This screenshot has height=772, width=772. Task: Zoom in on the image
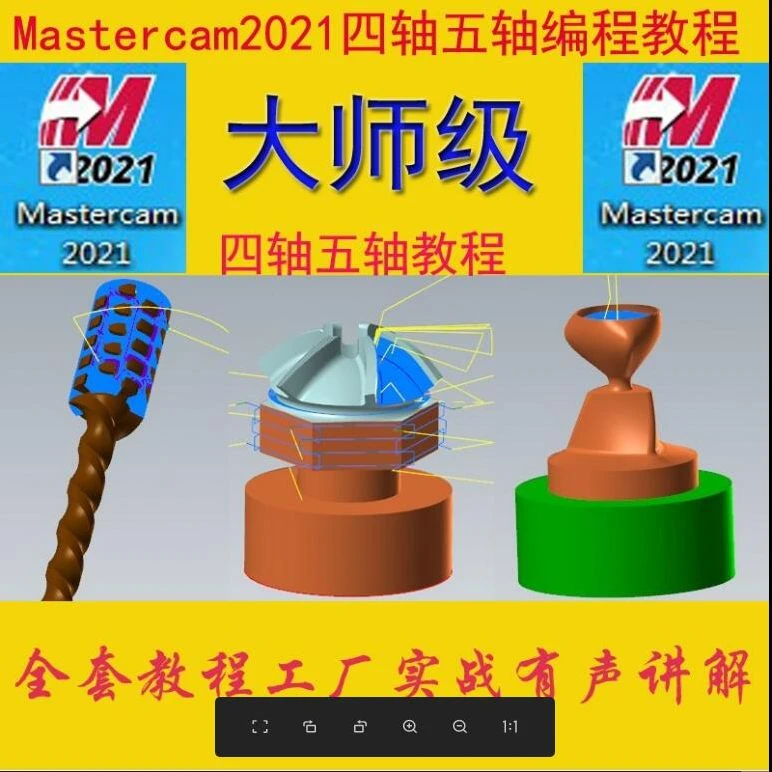pyautogui.click(x=410, y=727)
